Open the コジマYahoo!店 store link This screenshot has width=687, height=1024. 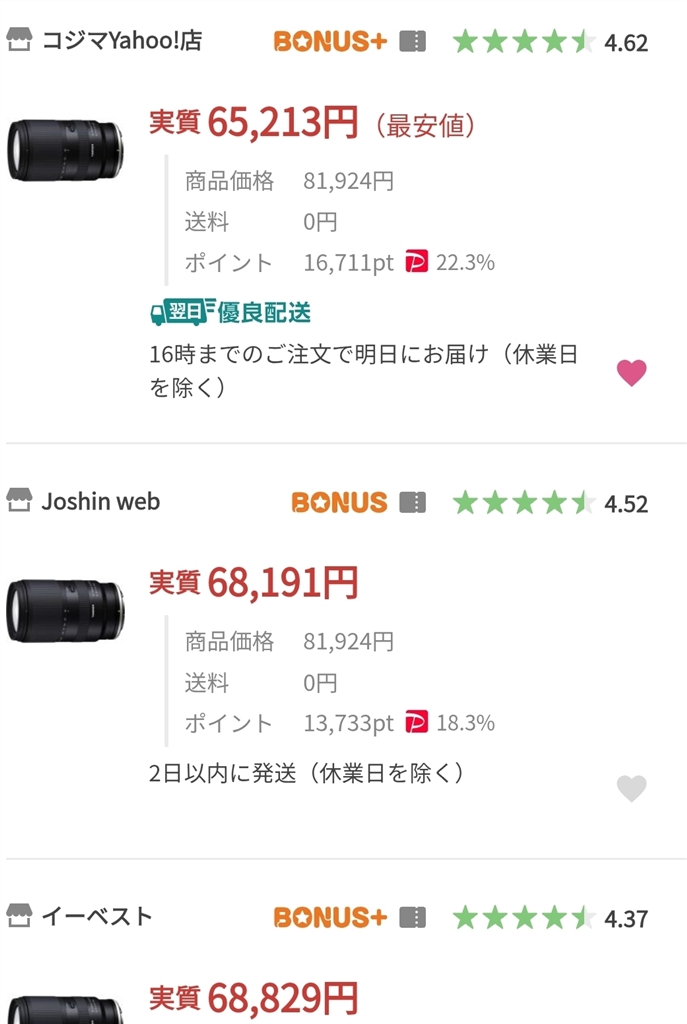coord(120,41)
